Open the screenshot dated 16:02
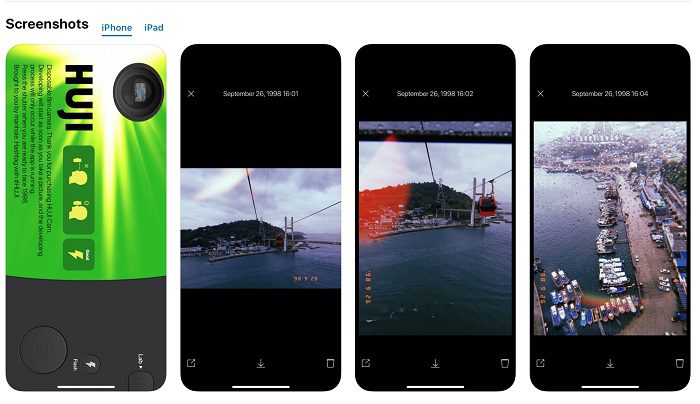 pos(435,217)
